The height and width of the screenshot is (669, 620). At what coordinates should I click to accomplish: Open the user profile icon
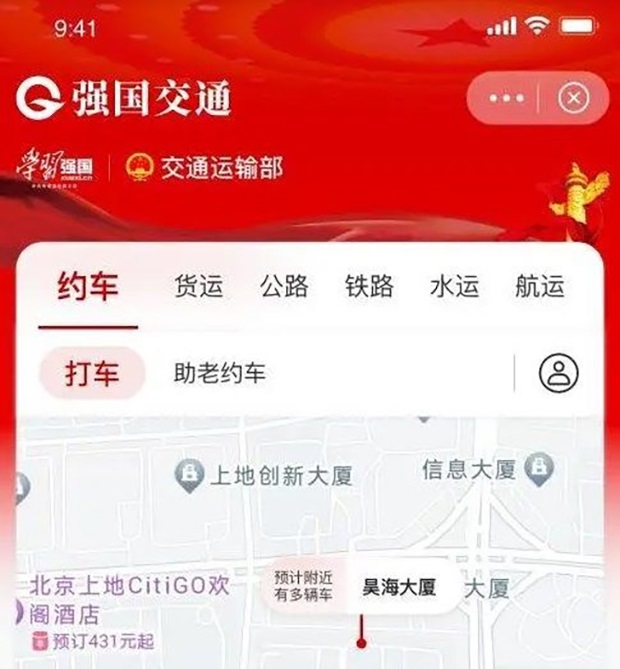coord(559,373)
